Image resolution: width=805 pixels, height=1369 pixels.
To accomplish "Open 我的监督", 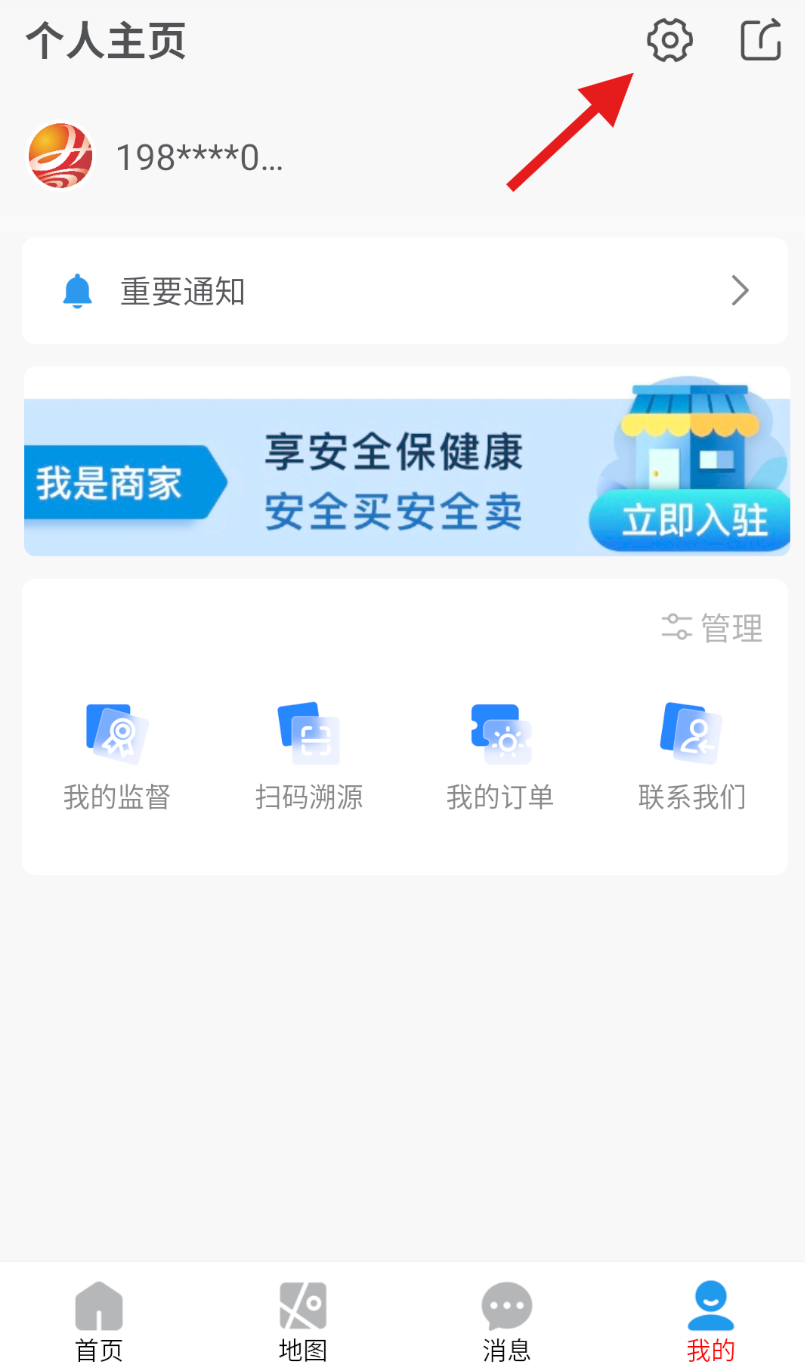I will 117,756.
